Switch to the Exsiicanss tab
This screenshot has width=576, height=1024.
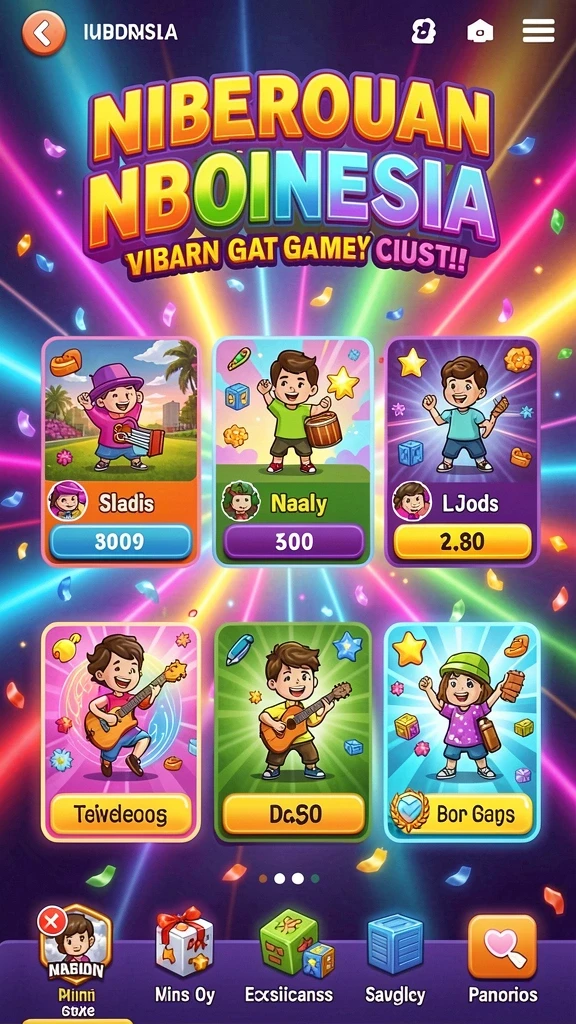click(289, 957)
